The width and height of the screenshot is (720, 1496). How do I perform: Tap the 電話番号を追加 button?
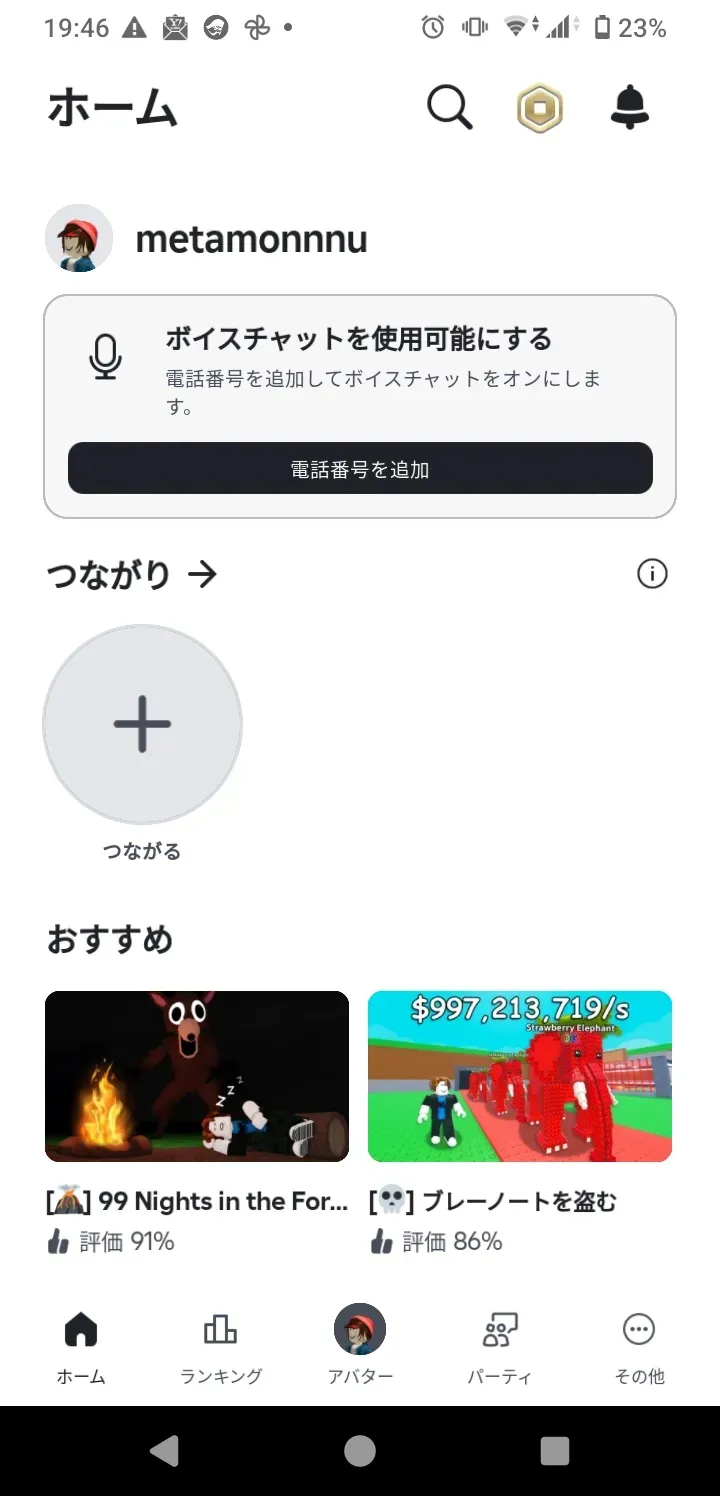pyautogui.click(x=360, y=469)
